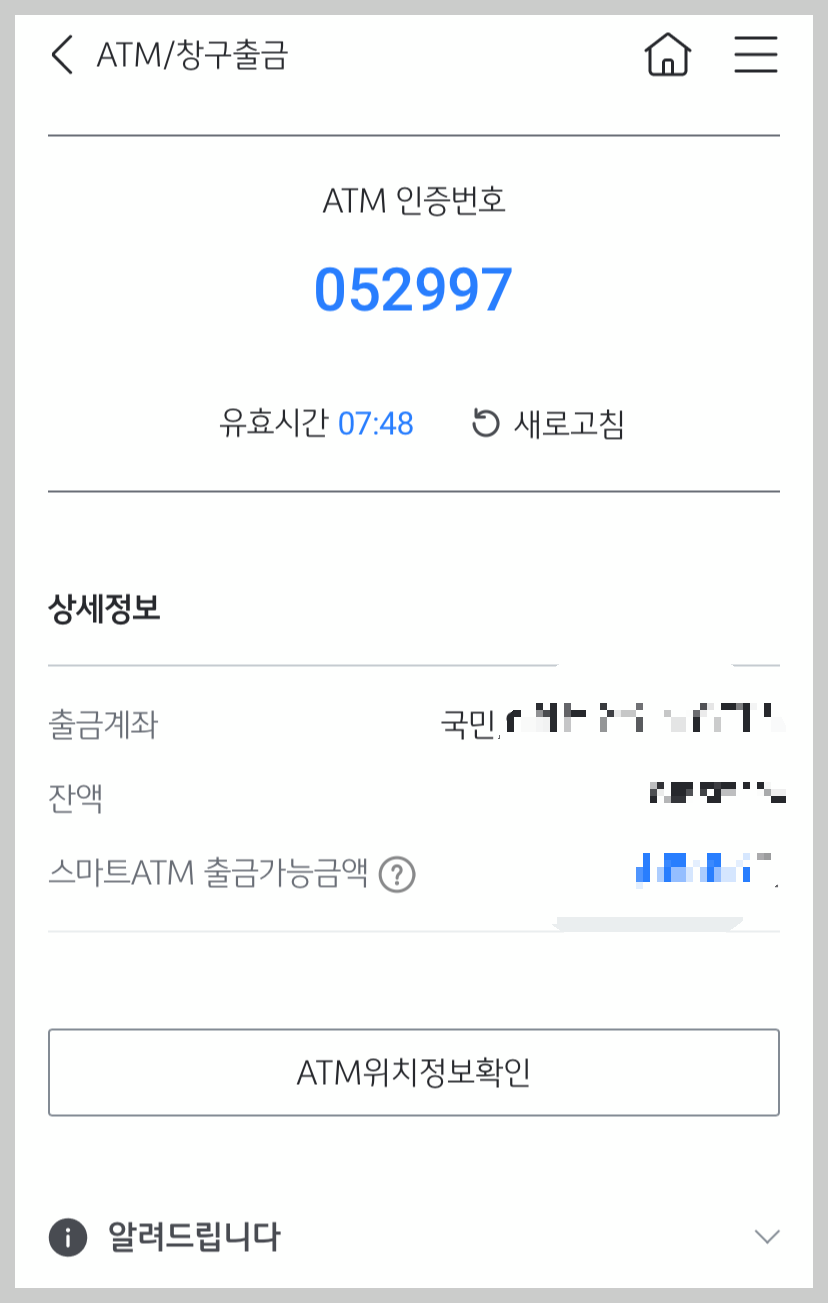Viewport: 828px width, 1303px height.
Task: Tap the question mark beside 스마트ATM 출금가능금액
Action: 397,873
